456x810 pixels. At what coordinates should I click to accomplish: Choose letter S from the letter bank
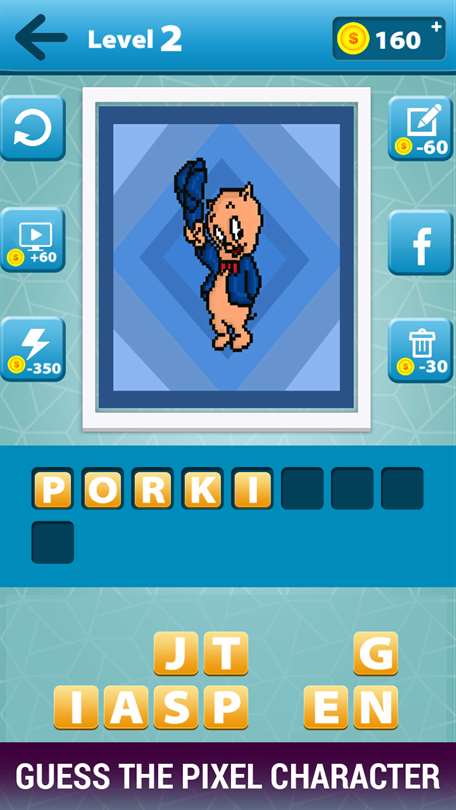click(176, 707)
